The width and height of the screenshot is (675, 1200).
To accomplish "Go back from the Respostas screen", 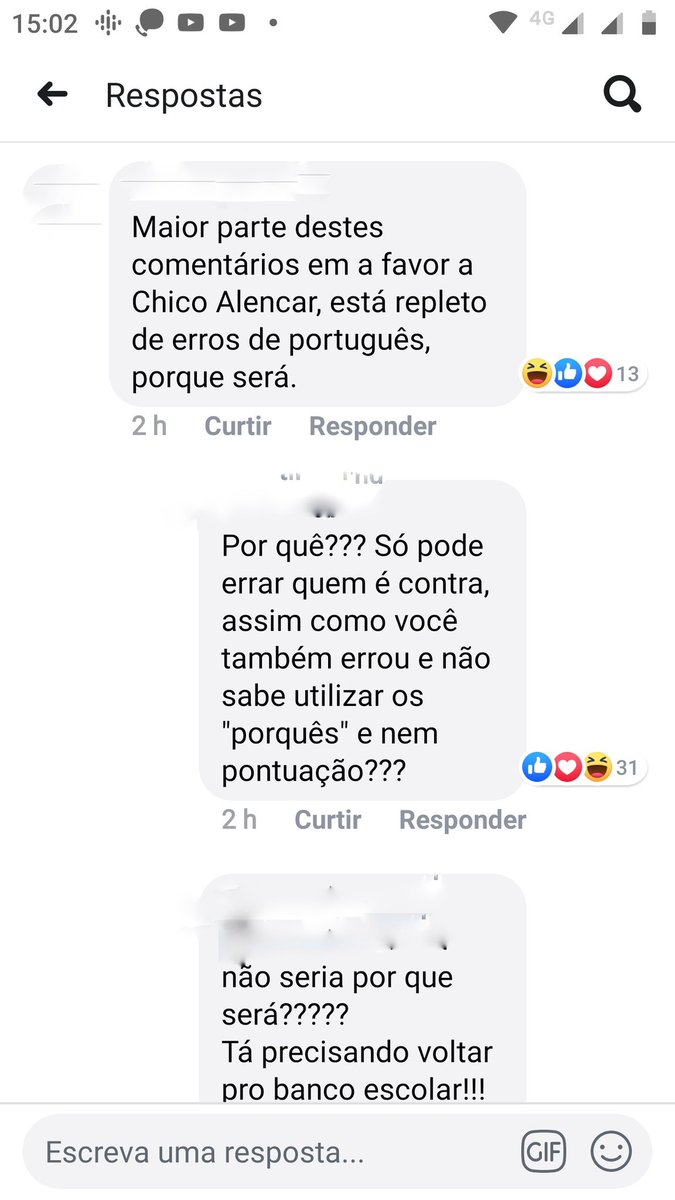I will (52, 95).
